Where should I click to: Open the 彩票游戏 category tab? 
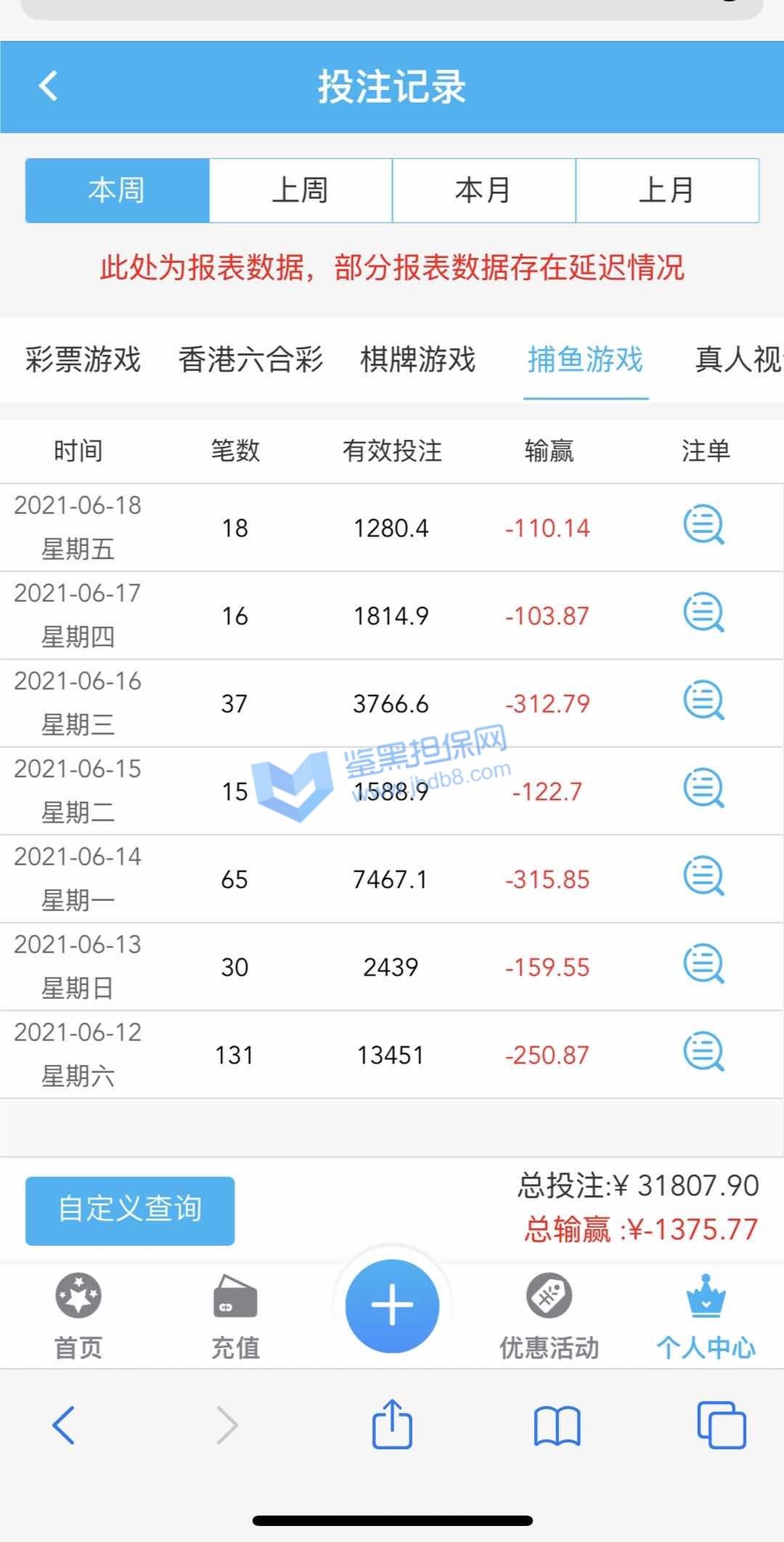83,359
